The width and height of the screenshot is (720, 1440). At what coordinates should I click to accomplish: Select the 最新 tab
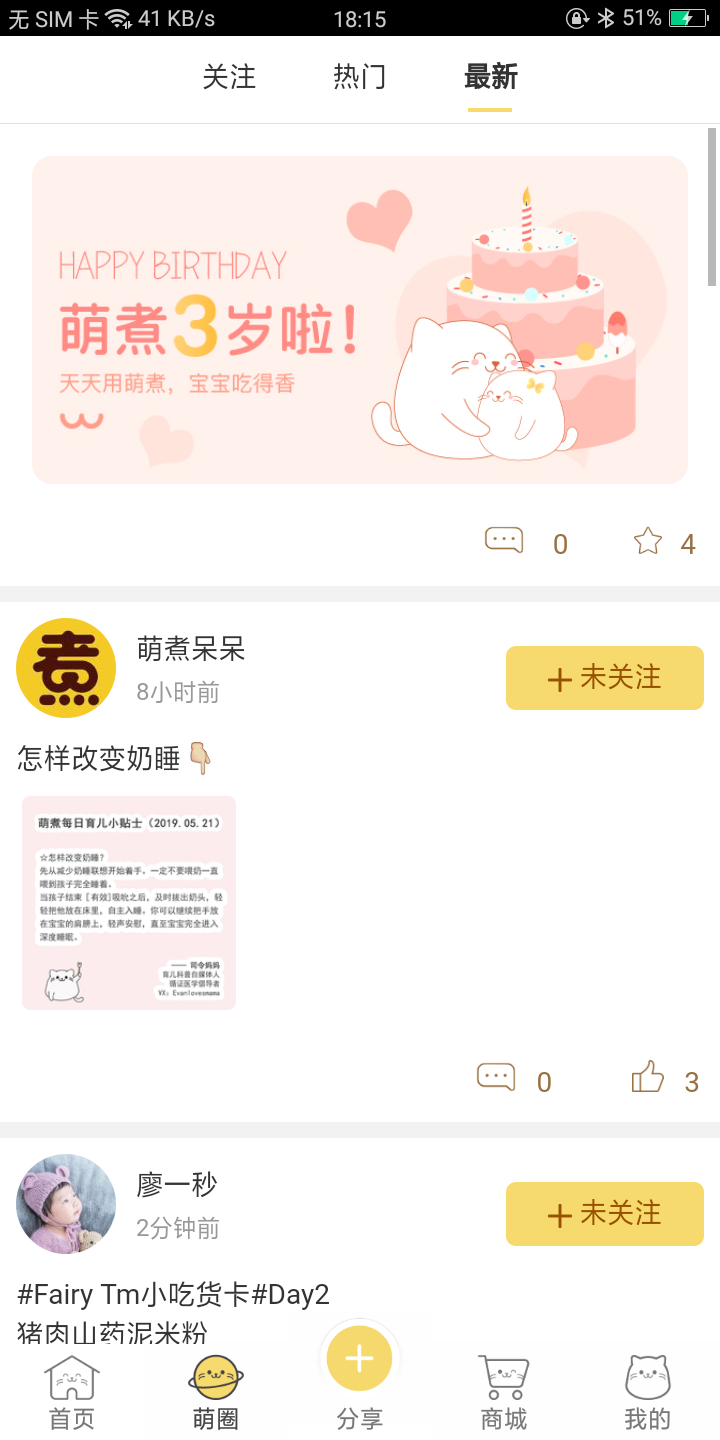point(490,77)
